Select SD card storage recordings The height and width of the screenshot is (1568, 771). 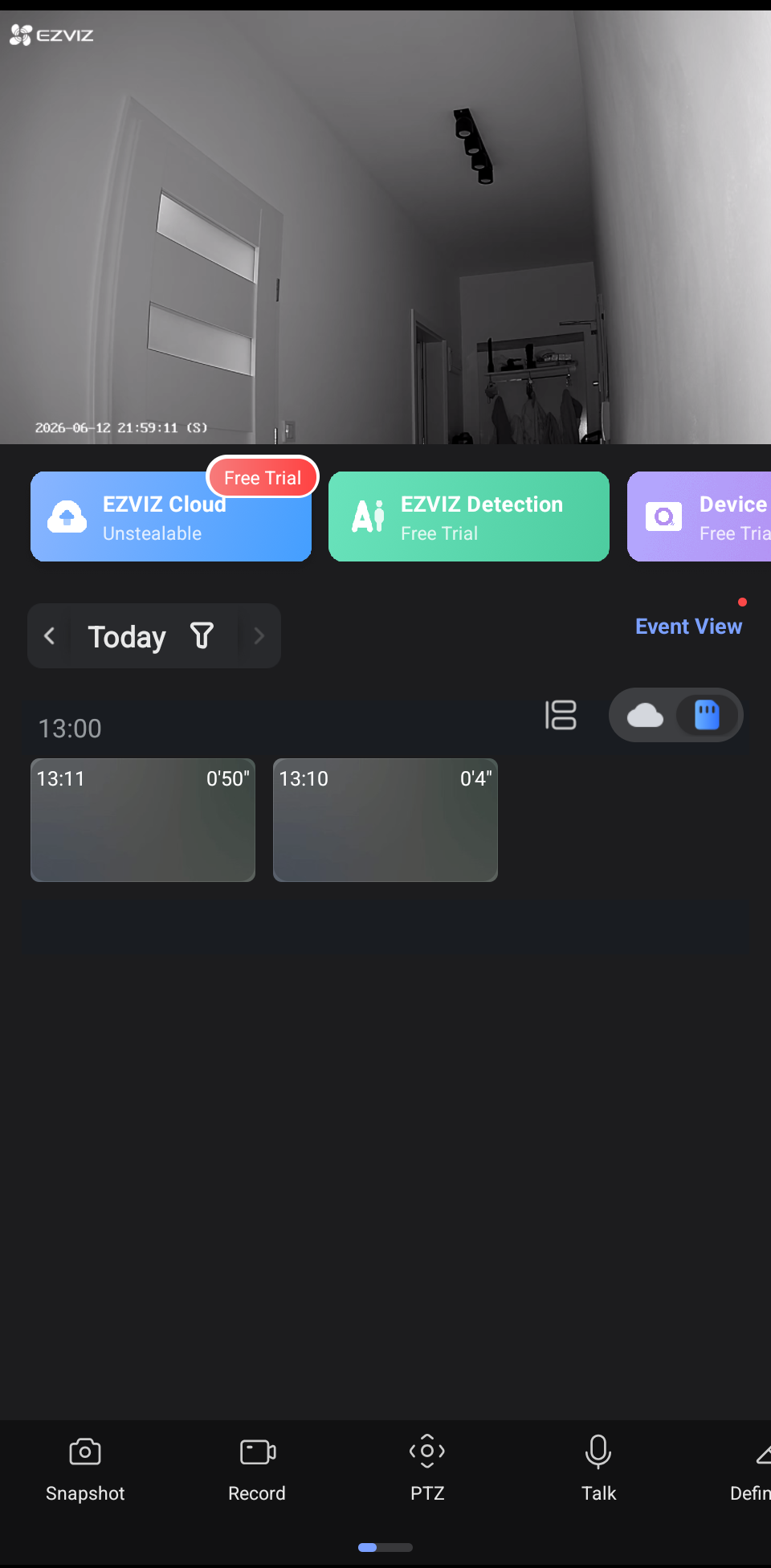707,715
